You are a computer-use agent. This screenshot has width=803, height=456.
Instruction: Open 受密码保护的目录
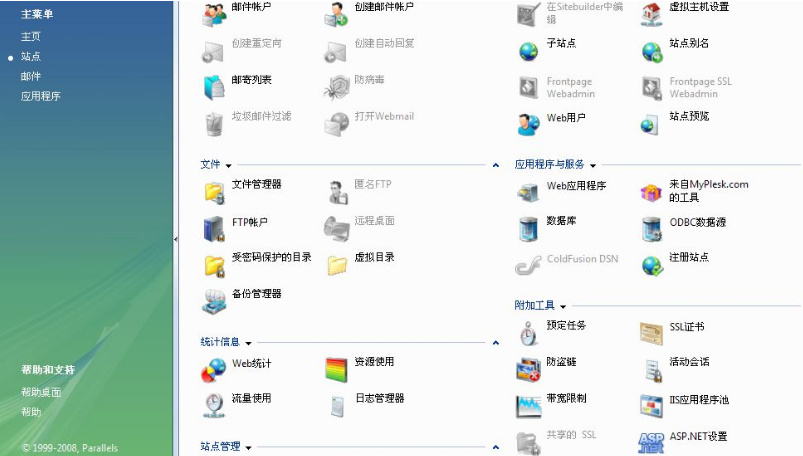pyautogui.click(x=271, y=258)
